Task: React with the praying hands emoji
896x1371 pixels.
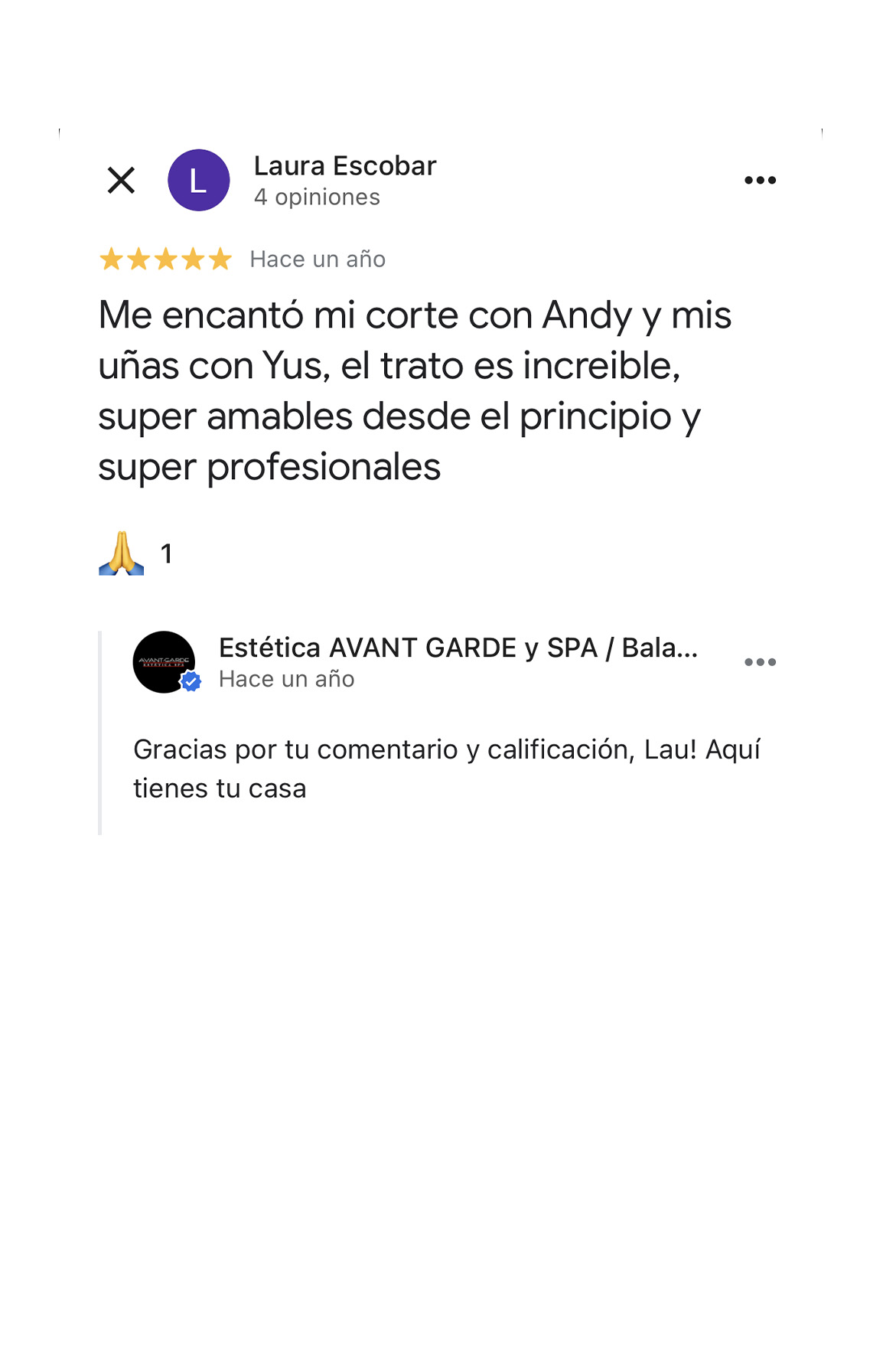Action: coord(122,553)
